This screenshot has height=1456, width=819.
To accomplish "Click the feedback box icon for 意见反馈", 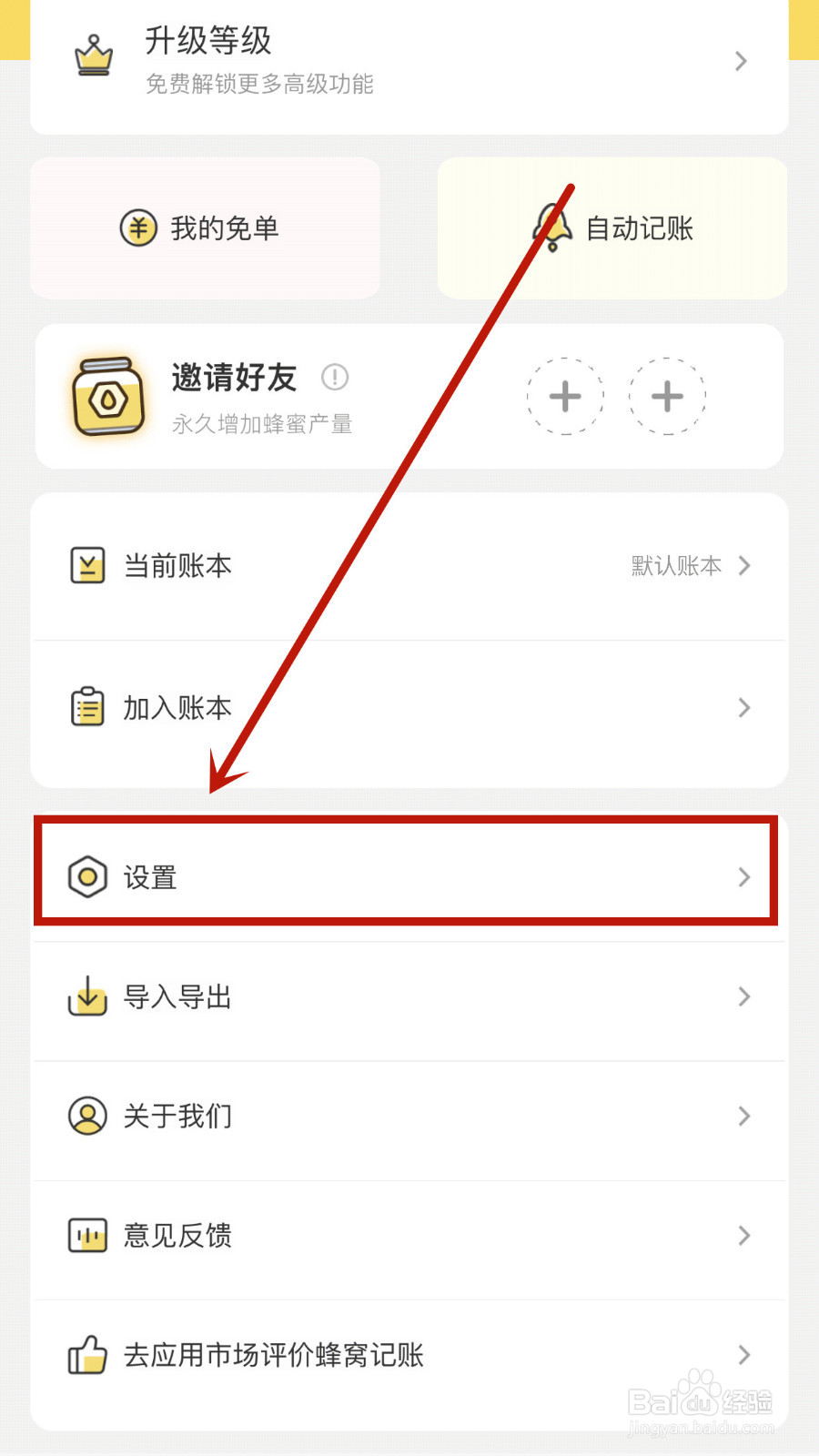I will (x=86, y=1236).
